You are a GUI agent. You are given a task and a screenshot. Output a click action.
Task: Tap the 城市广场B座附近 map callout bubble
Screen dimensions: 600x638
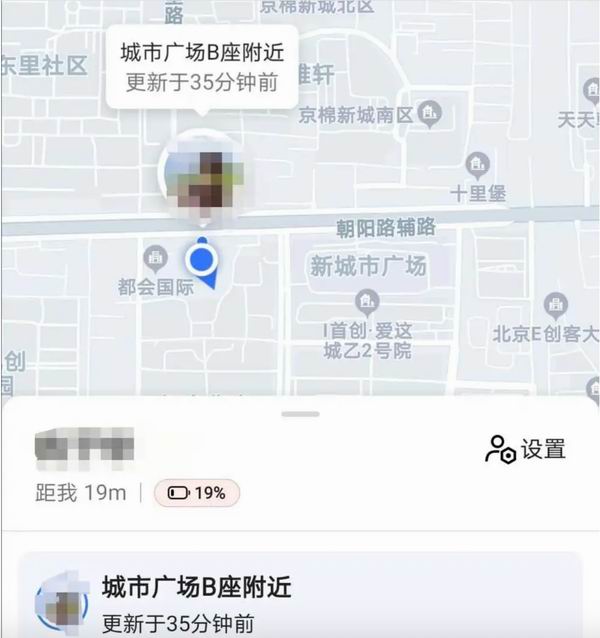pos(201,67)
